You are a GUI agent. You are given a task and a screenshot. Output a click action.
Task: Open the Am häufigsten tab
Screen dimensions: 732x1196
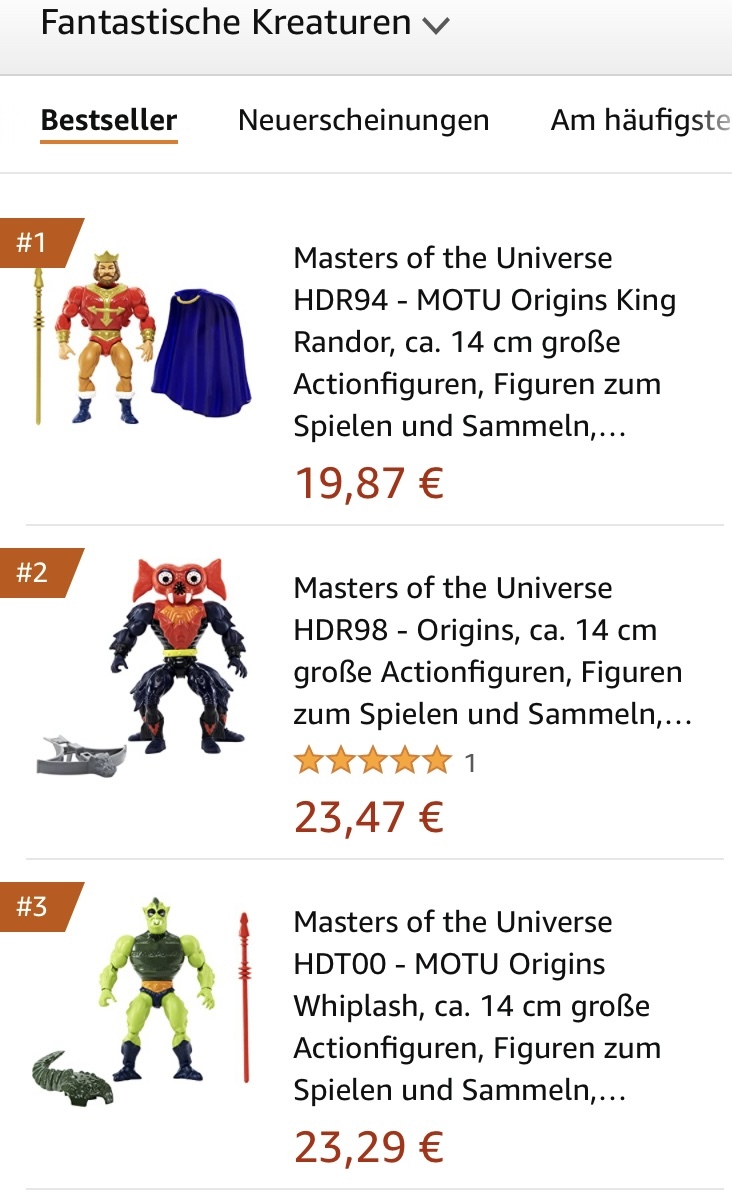(641, 121)
